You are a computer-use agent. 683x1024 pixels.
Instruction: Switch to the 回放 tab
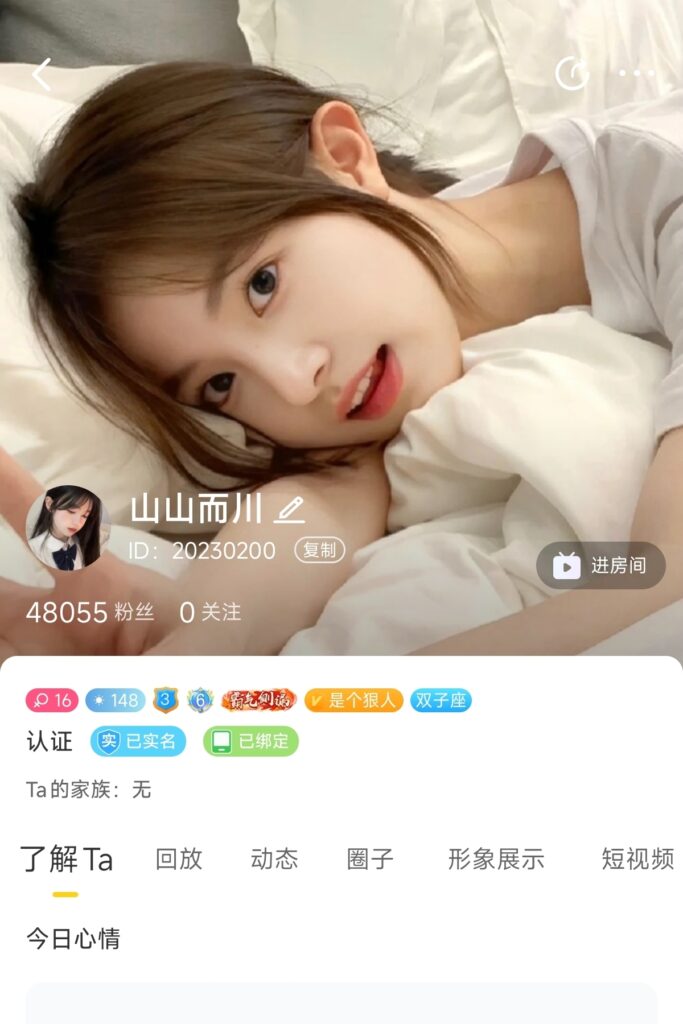[x=179, y=859]
